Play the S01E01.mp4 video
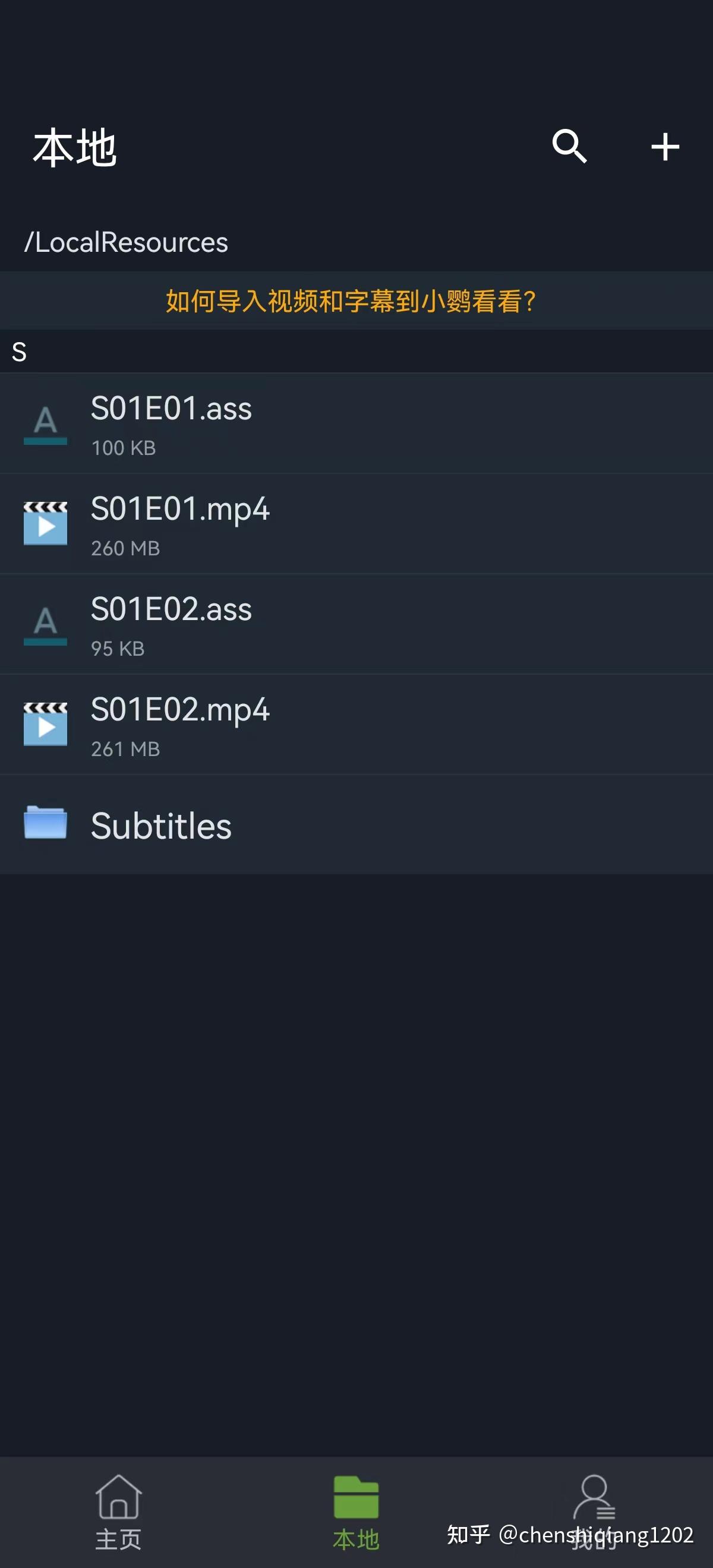This screenshot has width=713, height=1568. coord(179,523)
